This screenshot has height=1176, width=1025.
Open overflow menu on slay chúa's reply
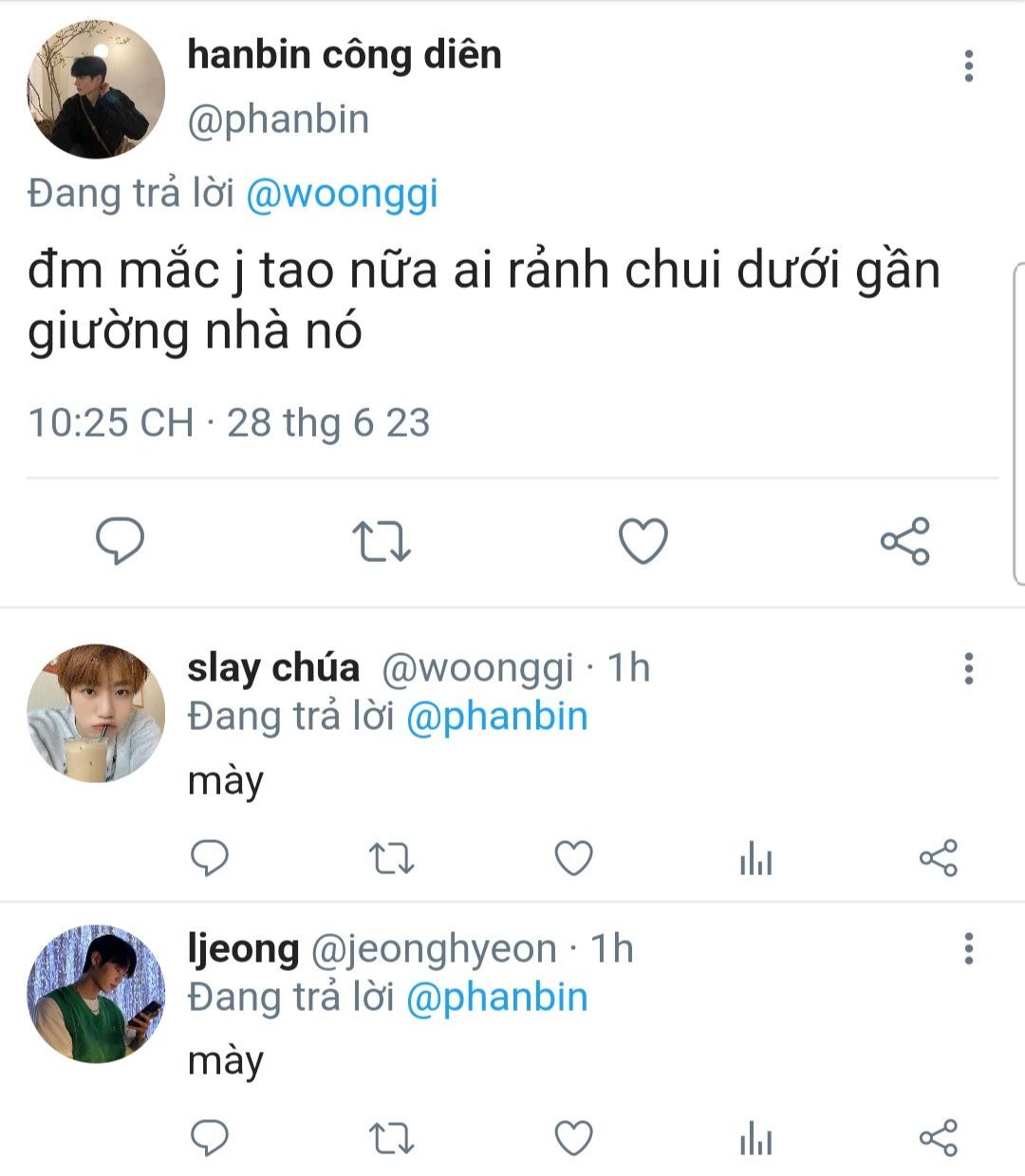(x=968, y=668)
